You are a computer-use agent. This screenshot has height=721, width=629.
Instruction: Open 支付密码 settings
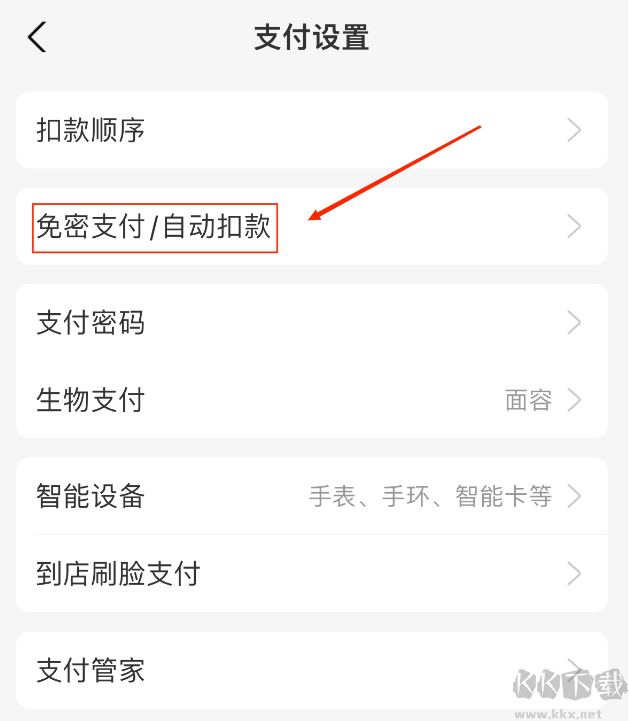311,323
